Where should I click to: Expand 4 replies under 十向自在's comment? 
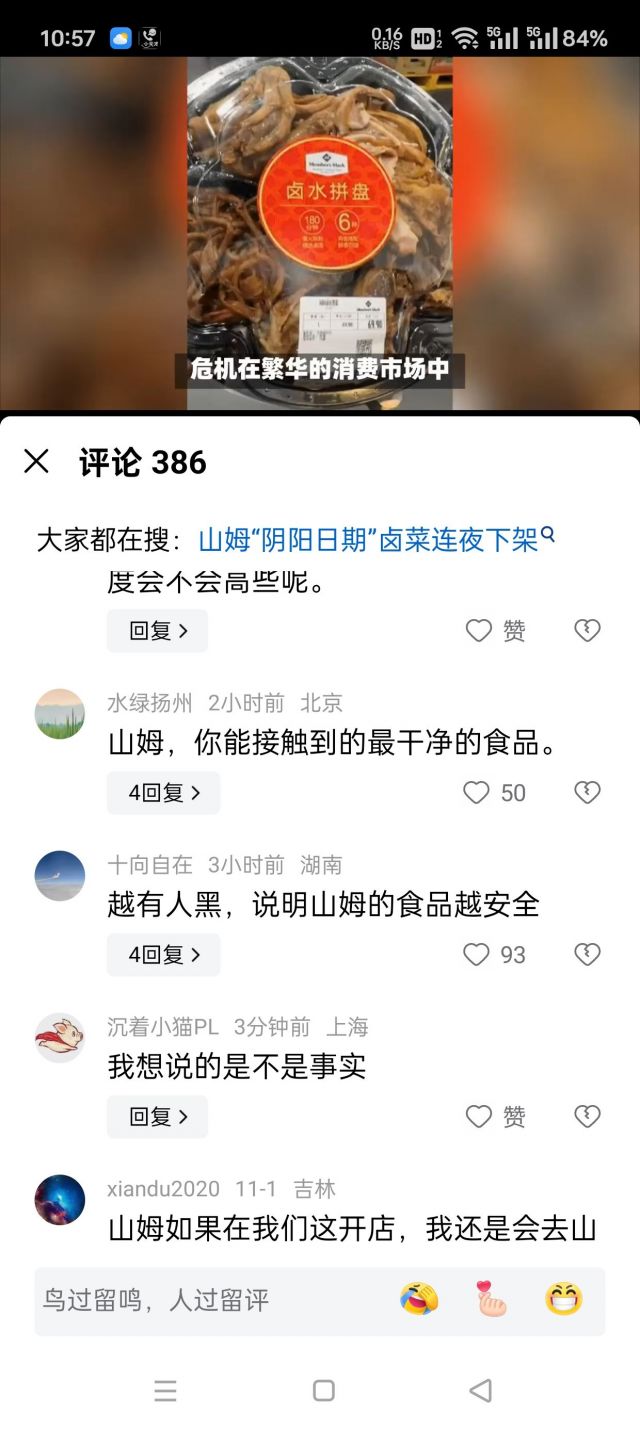tap(163, 955)
